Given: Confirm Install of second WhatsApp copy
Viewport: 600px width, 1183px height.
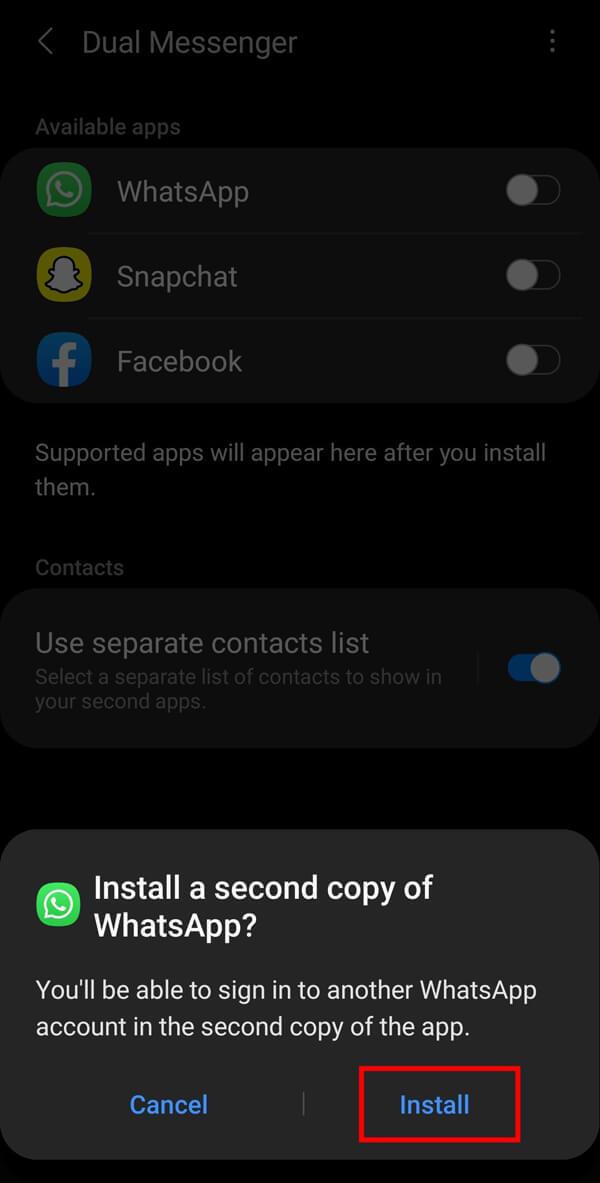Looking at the screenshot, I should [x=434, y=1104].
